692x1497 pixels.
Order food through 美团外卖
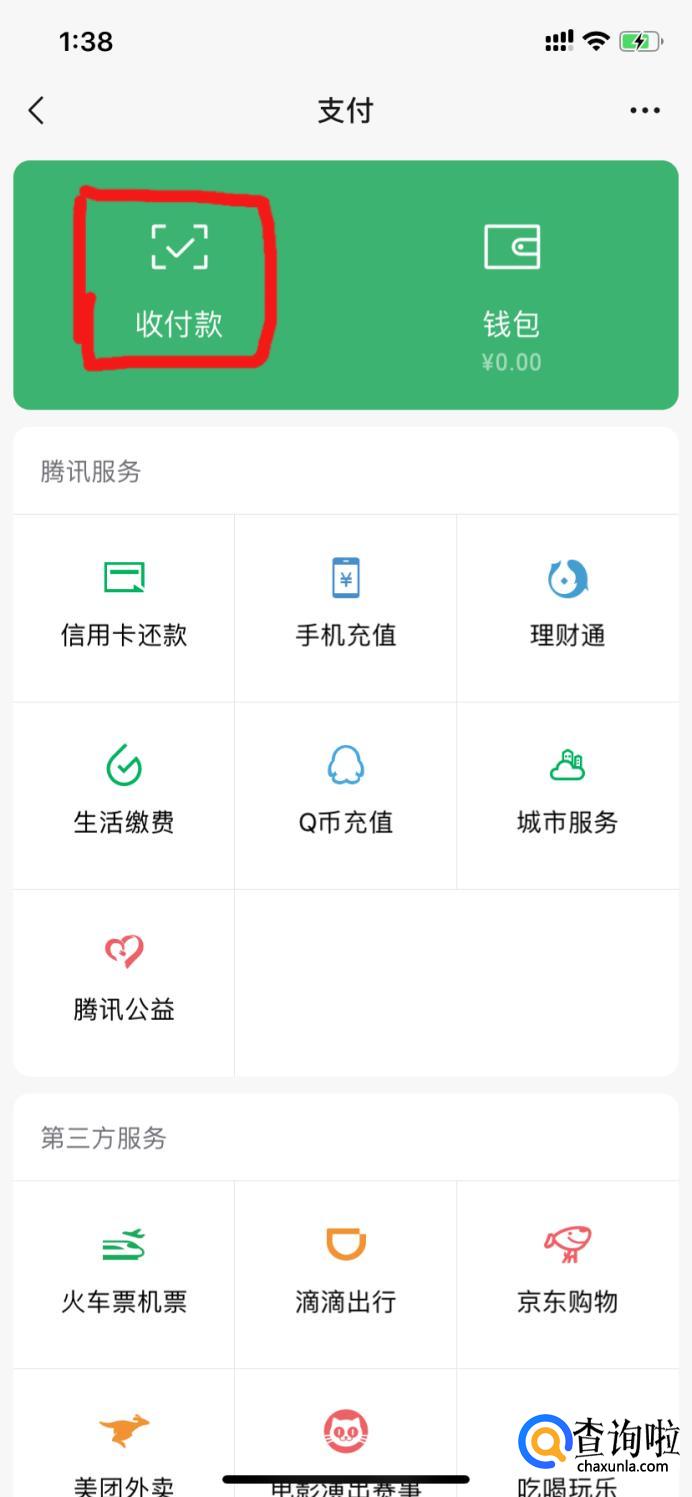[124, 1450]
